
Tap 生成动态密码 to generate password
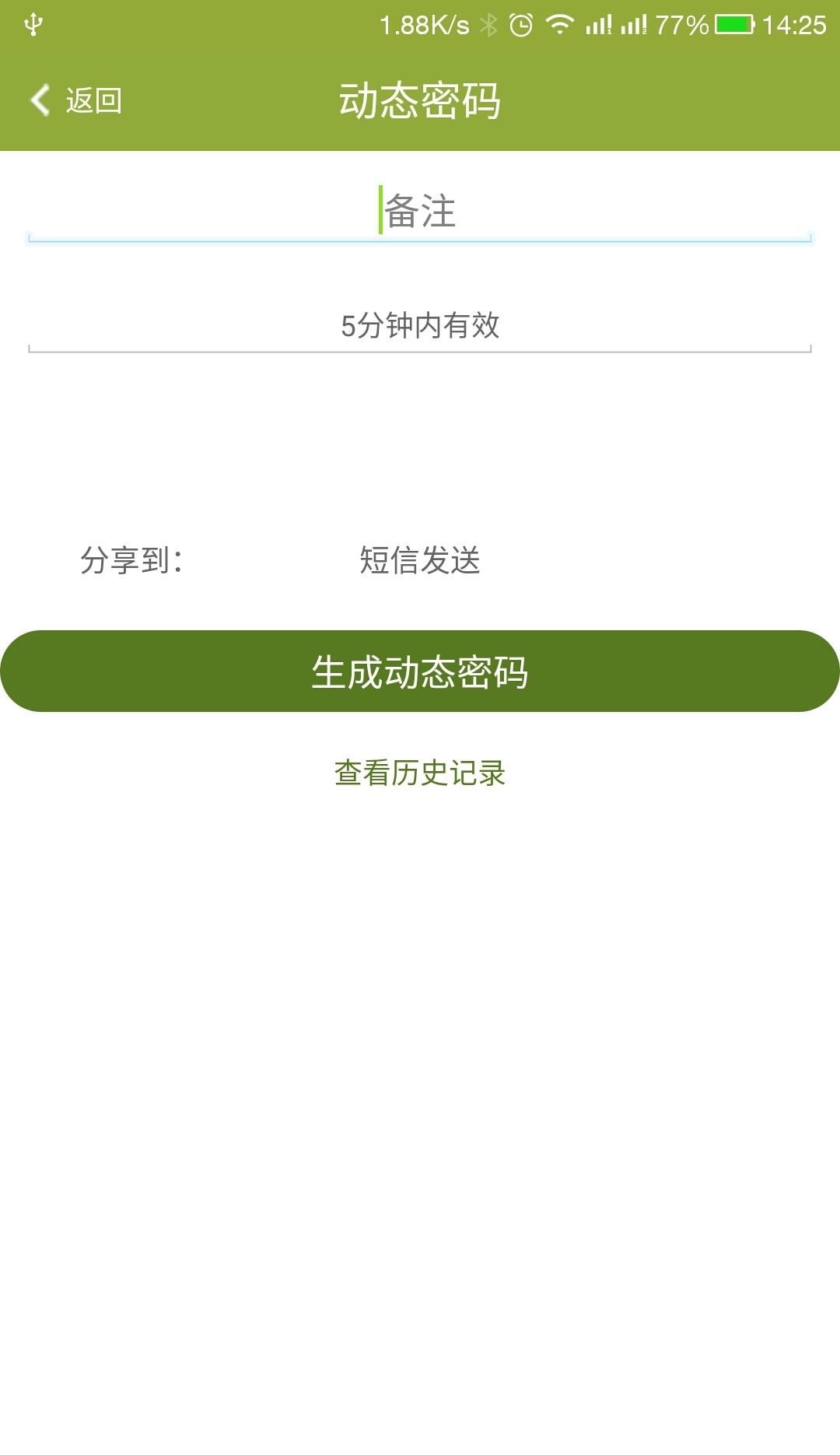coord(420,671)
